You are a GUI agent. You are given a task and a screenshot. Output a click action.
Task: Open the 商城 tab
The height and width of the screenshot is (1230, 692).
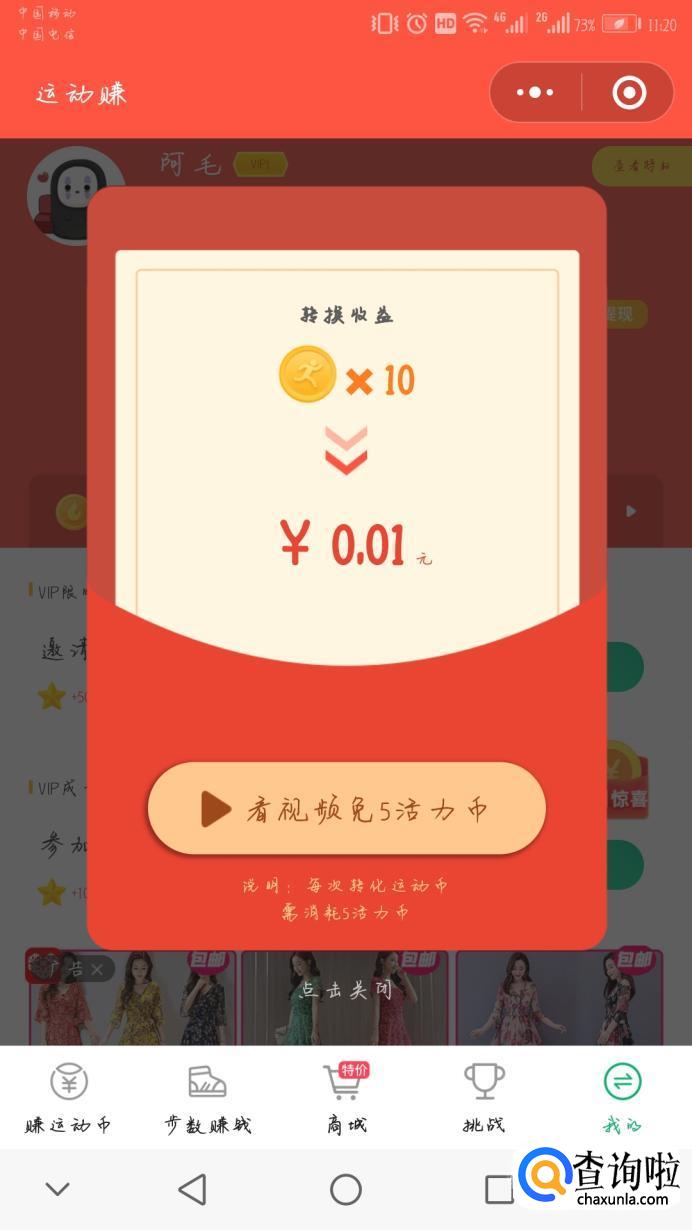coord(346,1097)
